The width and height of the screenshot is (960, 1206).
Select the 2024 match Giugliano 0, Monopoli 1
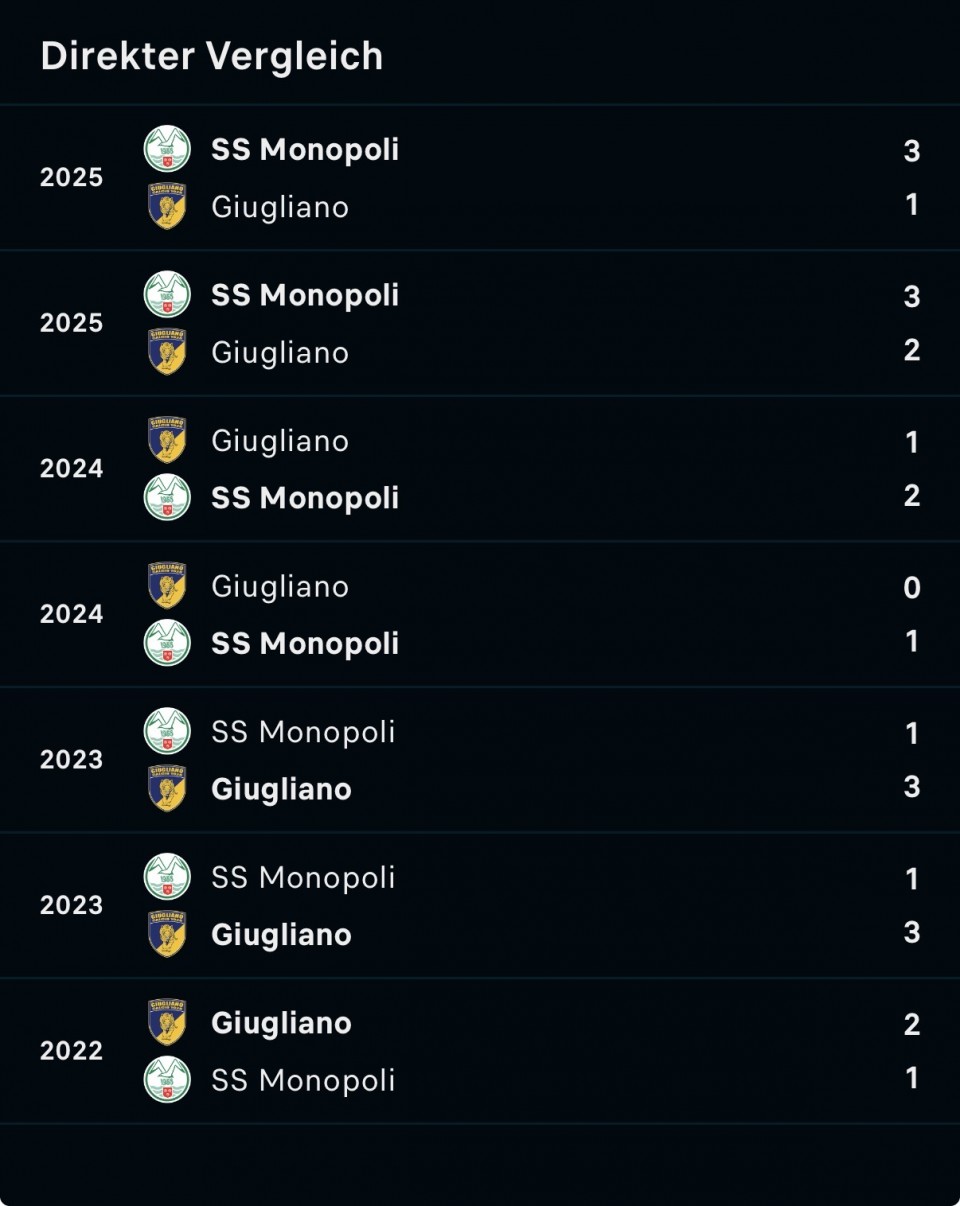tap(480, 615)
